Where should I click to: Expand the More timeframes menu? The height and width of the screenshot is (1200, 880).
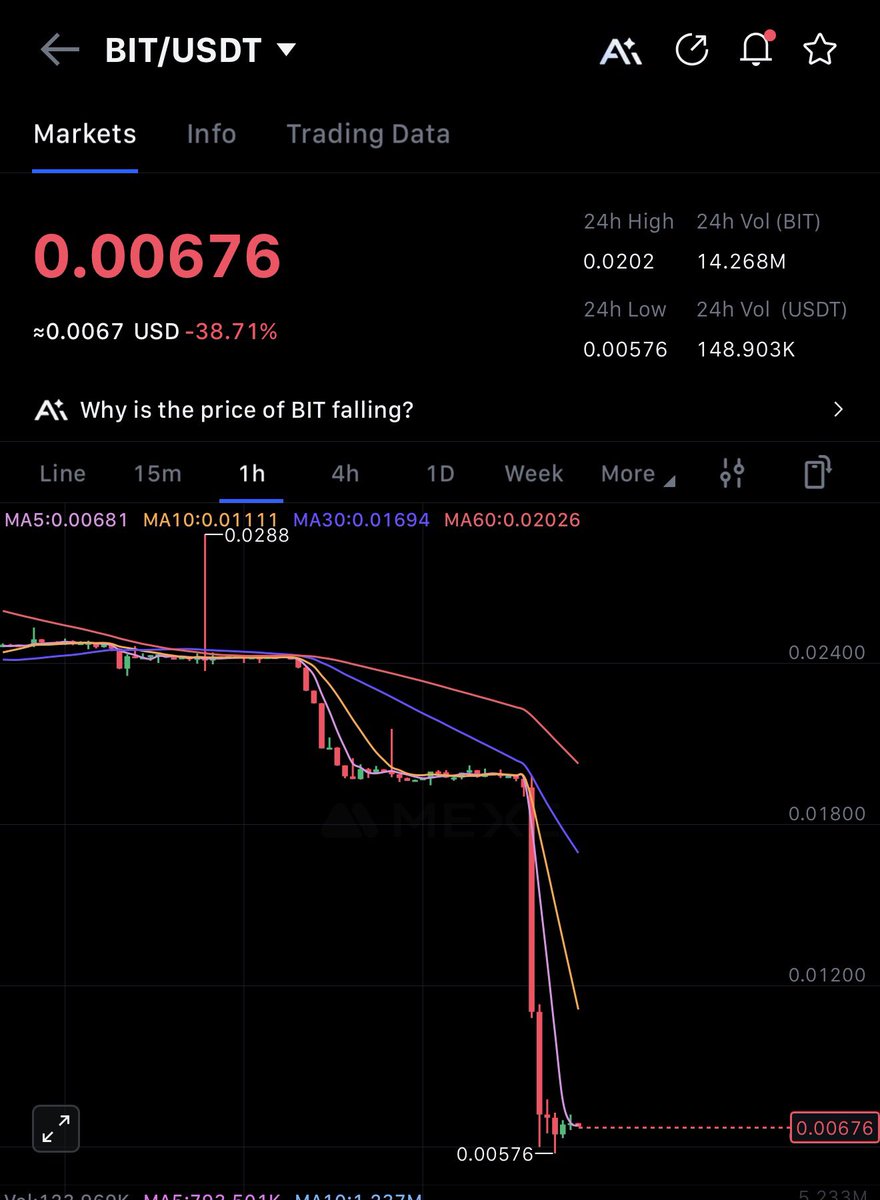click(x=637, y=474)
